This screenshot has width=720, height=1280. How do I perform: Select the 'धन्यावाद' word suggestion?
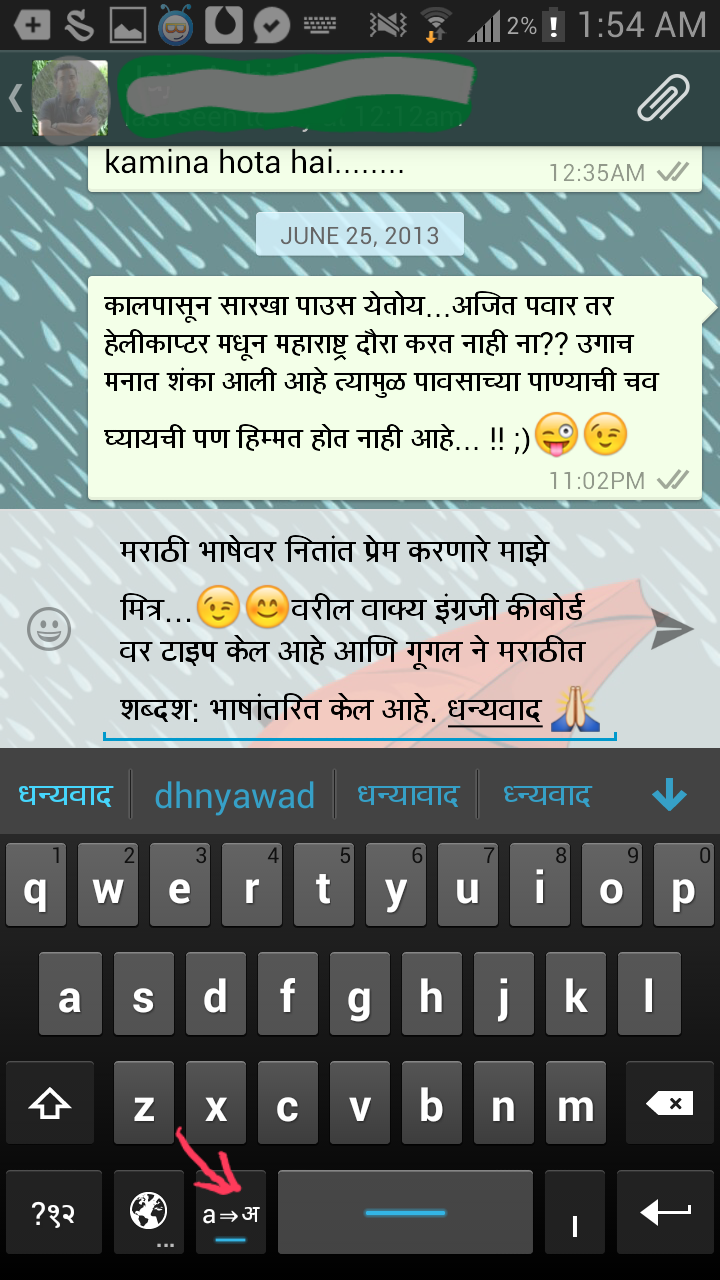coord(408,796)
